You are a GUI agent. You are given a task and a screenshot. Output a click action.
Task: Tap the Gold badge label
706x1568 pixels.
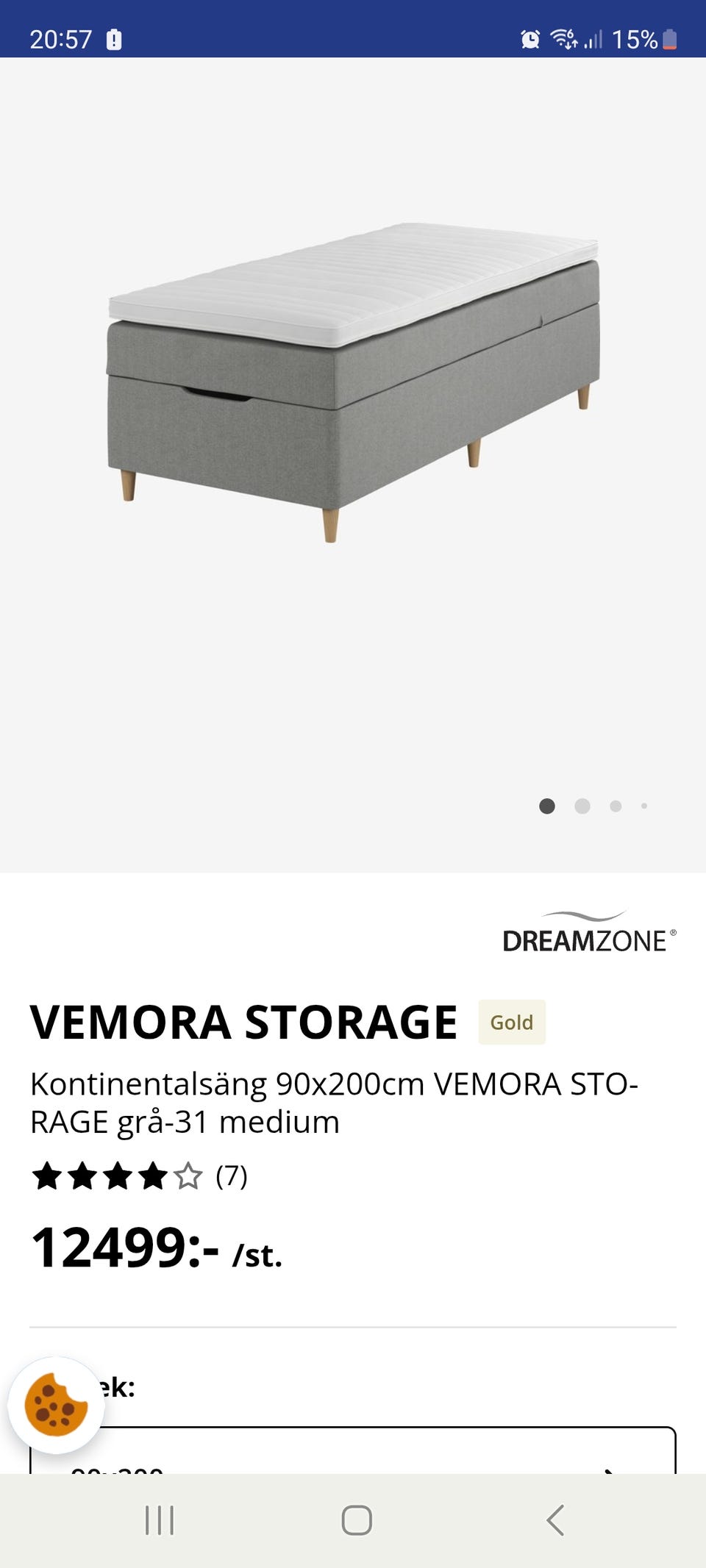(511, 1023)
